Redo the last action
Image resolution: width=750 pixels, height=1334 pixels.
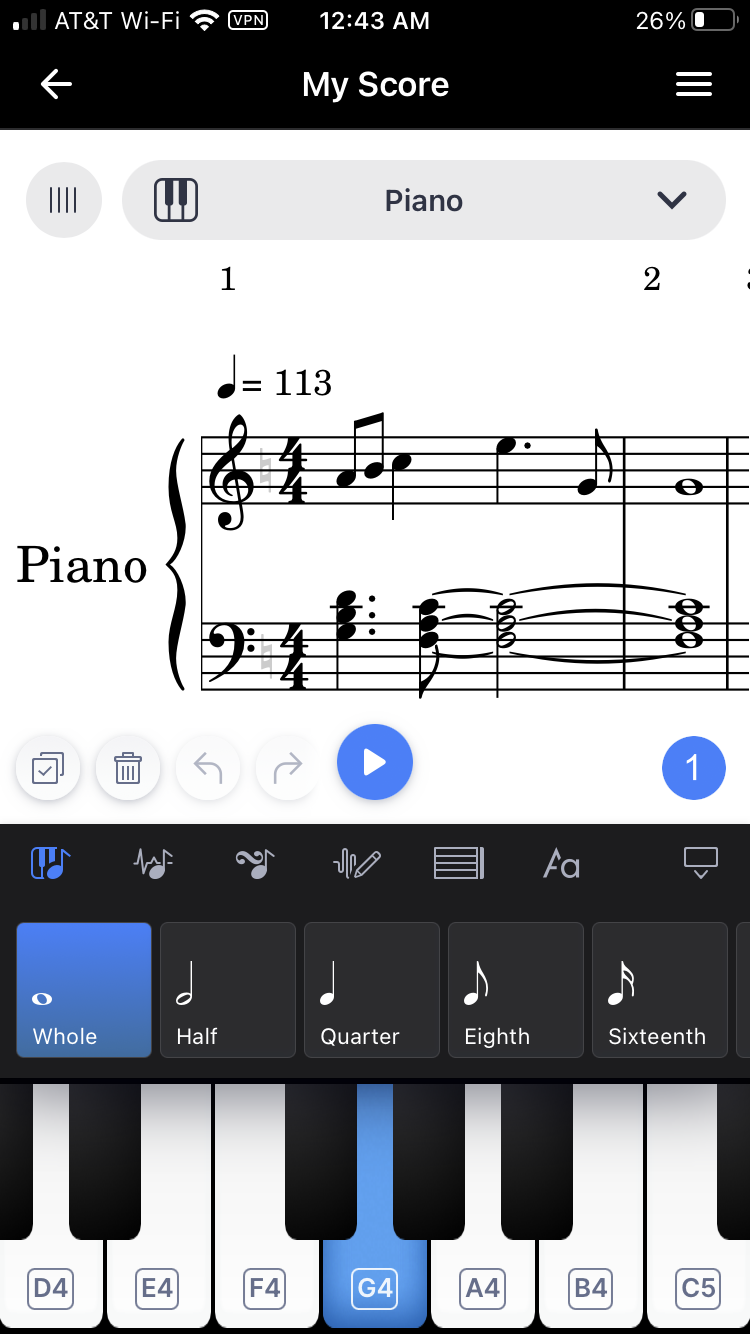click(288, 768)
